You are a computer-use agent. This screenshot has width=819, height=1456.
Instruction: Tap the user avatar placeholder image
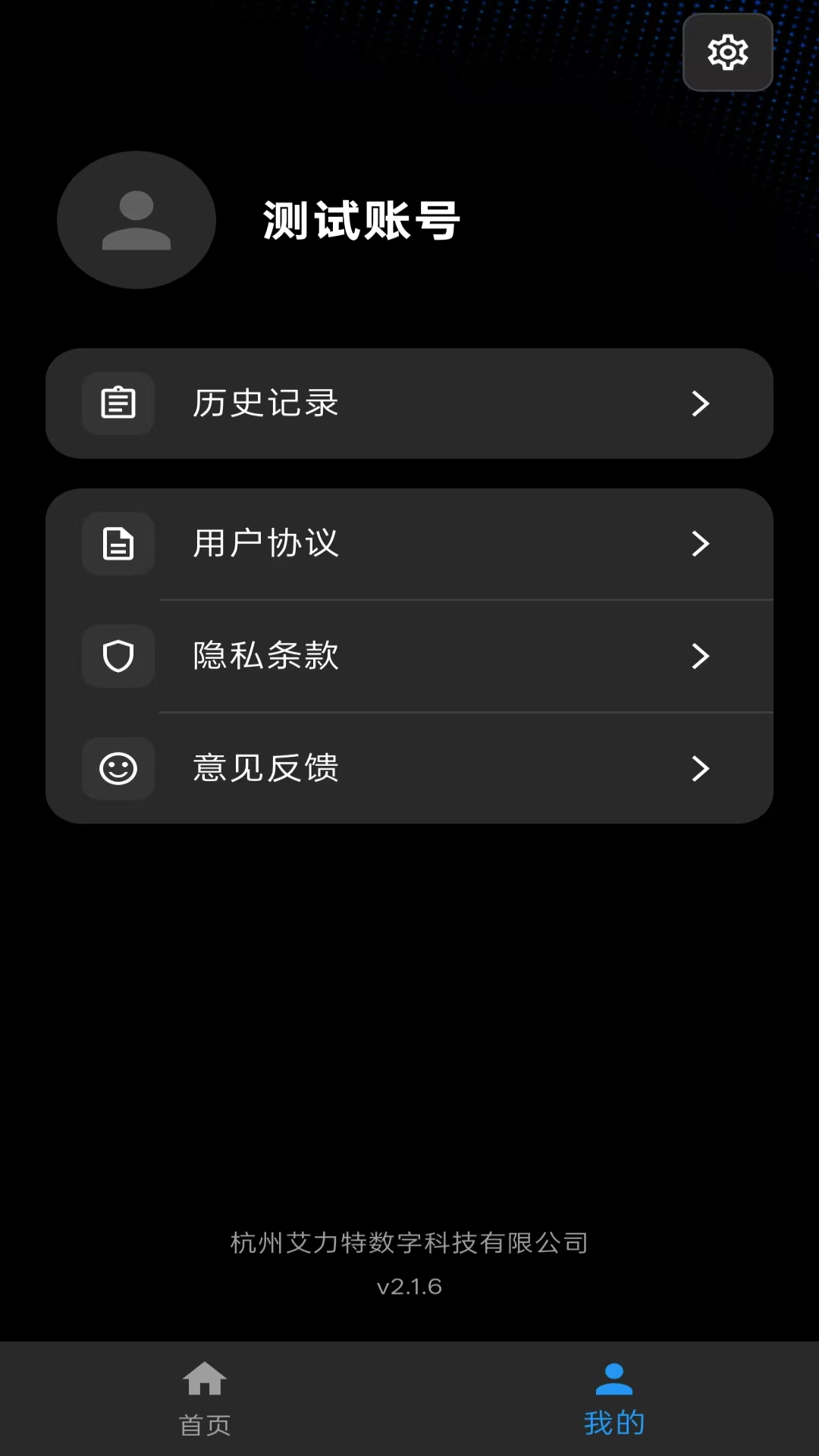[135, 219]
